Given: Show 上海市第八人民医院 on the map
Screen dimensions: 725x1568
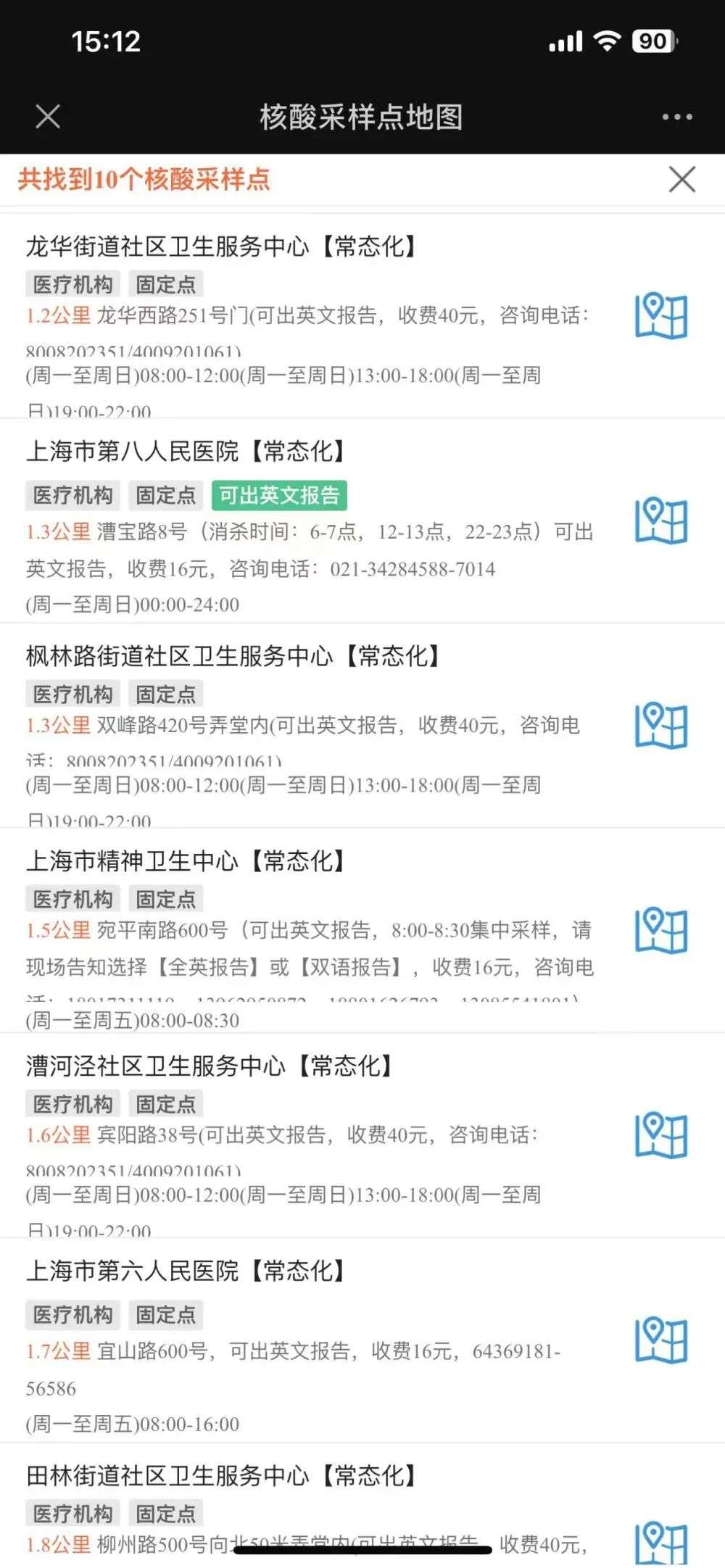Looking at the screenshot, I should tap(660, 520).
